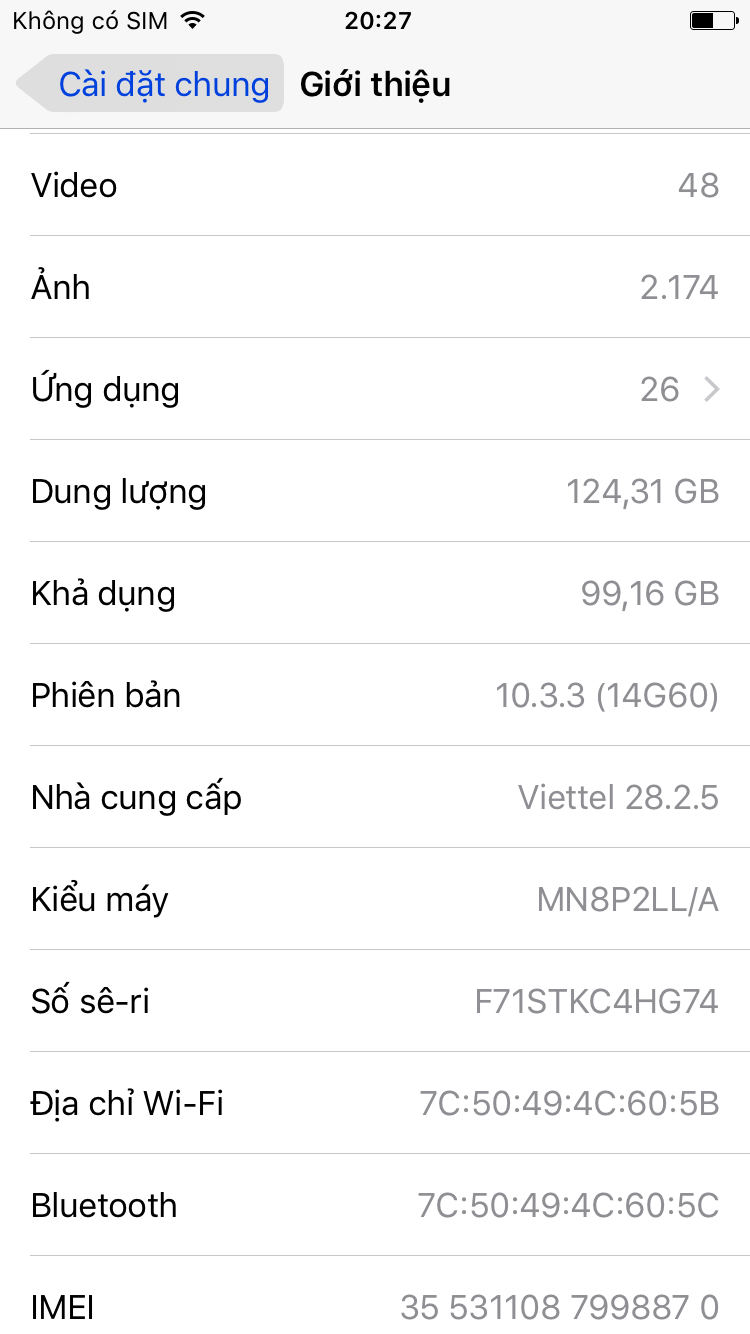Tap the Giới thiệu title
The image size is (750, 1334).
pyautogui.click(x=375, y=85)
